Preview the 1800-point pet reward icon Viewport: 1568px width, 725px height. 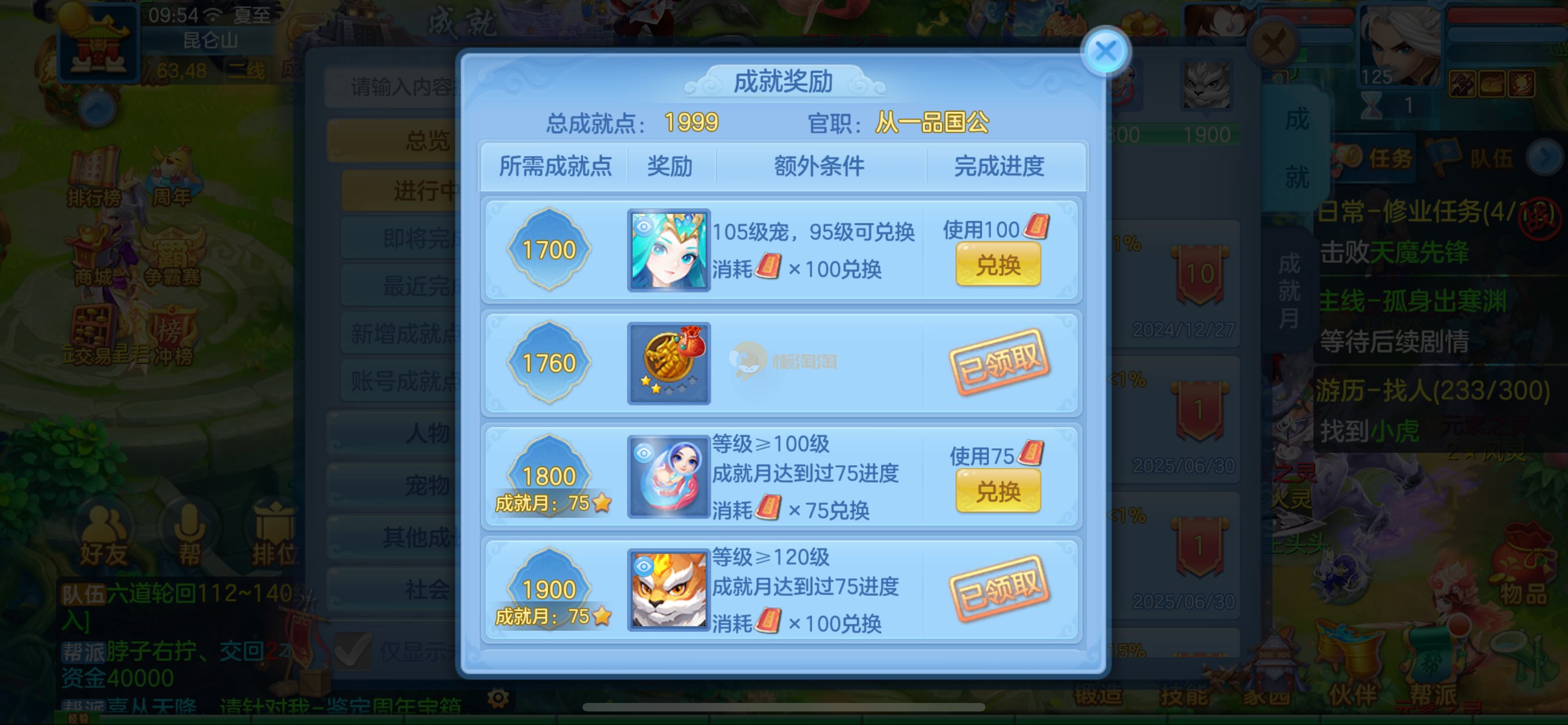coord(668,477)
